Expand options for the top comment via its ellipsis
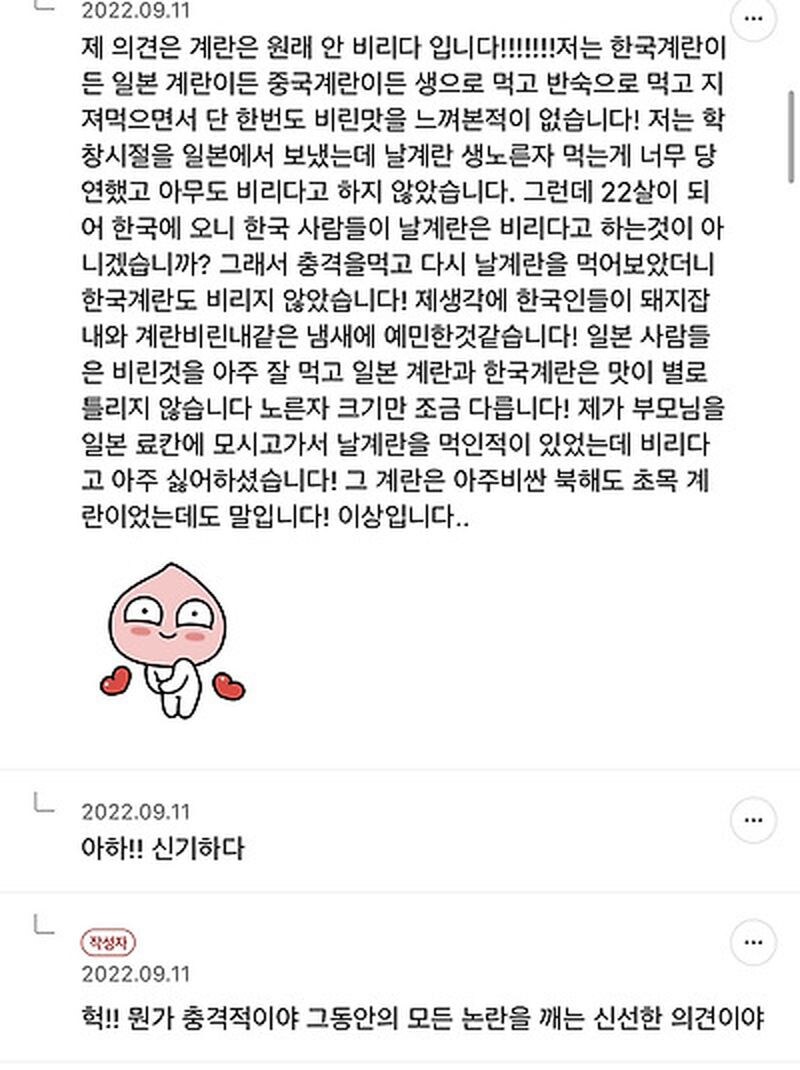The height and width of the screenshot is (1070, 800). click(751, 18)
